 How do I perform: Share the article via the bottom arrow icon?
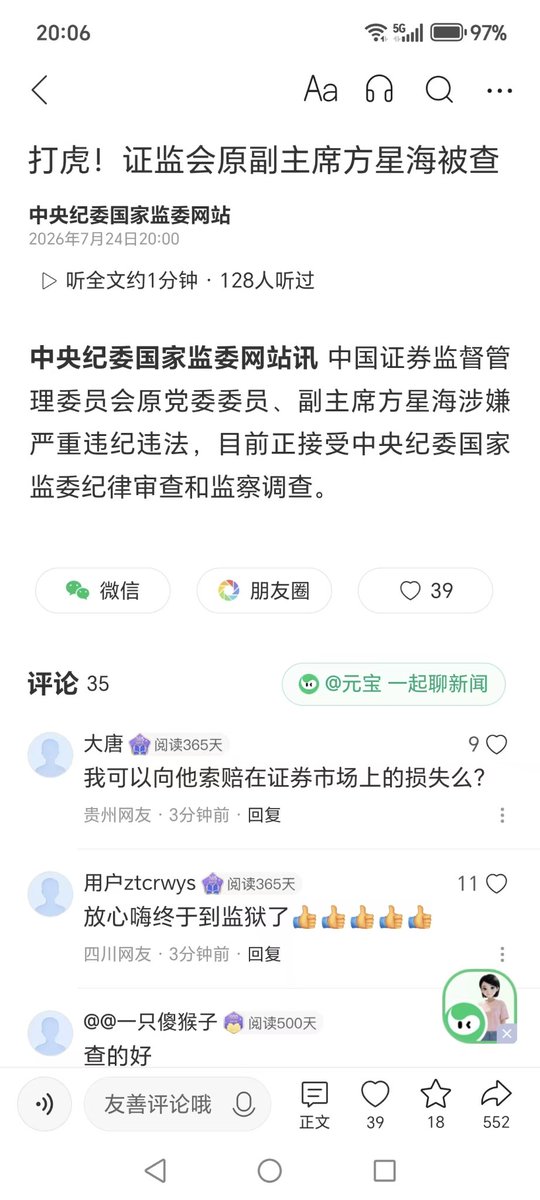[496, 1105]
